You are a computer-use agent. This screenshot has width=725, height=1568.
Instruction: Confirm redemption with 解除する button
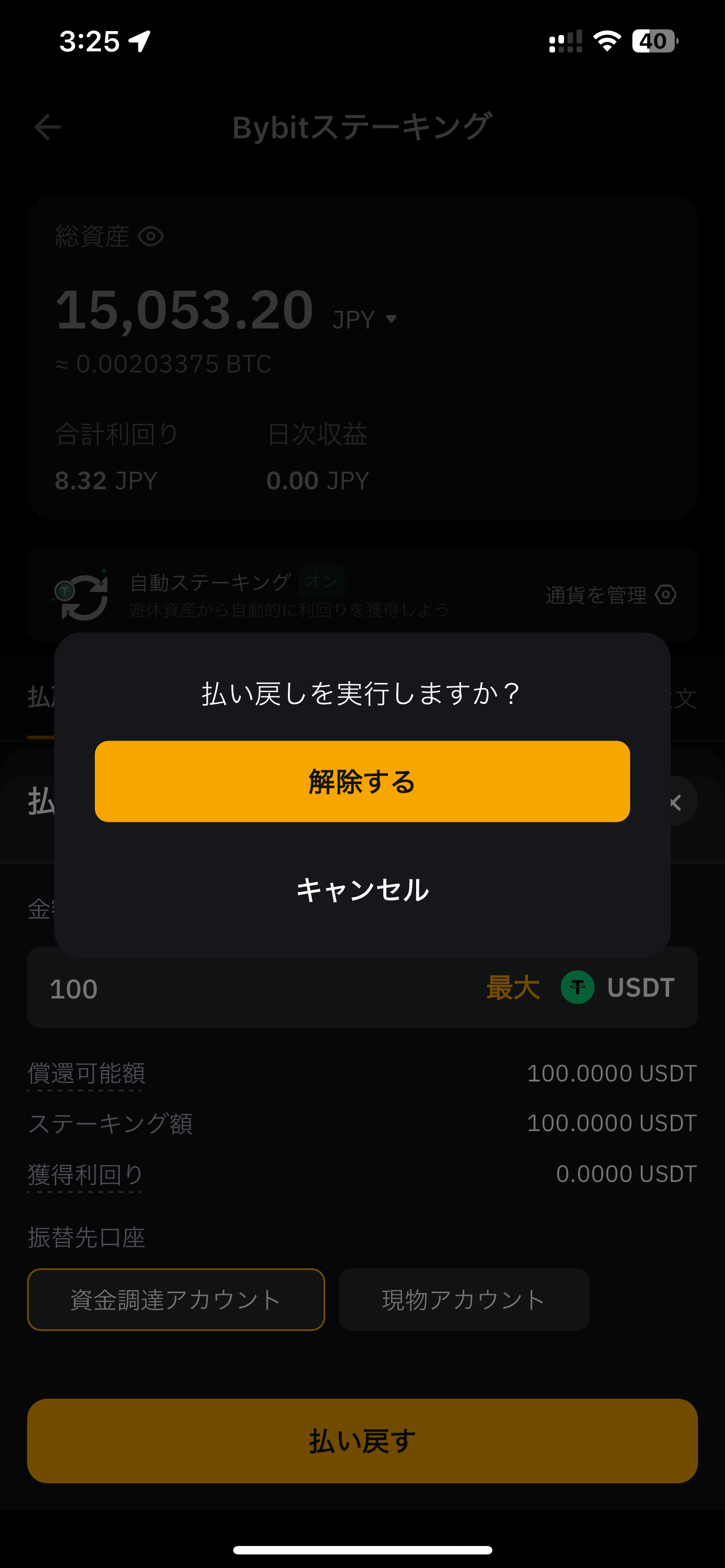pos(362,781)
